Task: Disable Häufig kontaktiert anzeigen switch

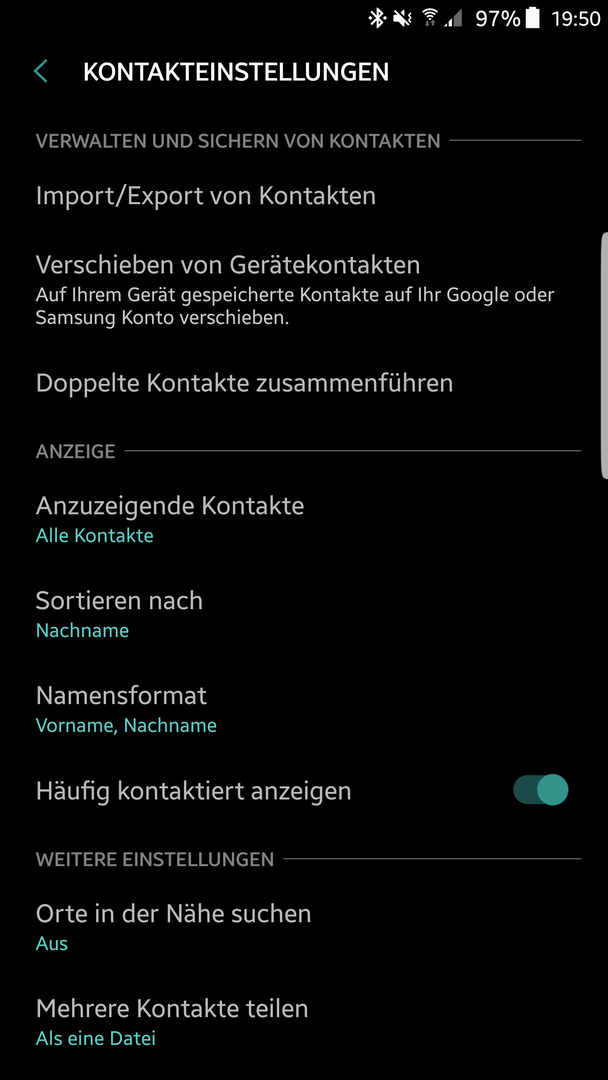Action: (x=541, y=790)
